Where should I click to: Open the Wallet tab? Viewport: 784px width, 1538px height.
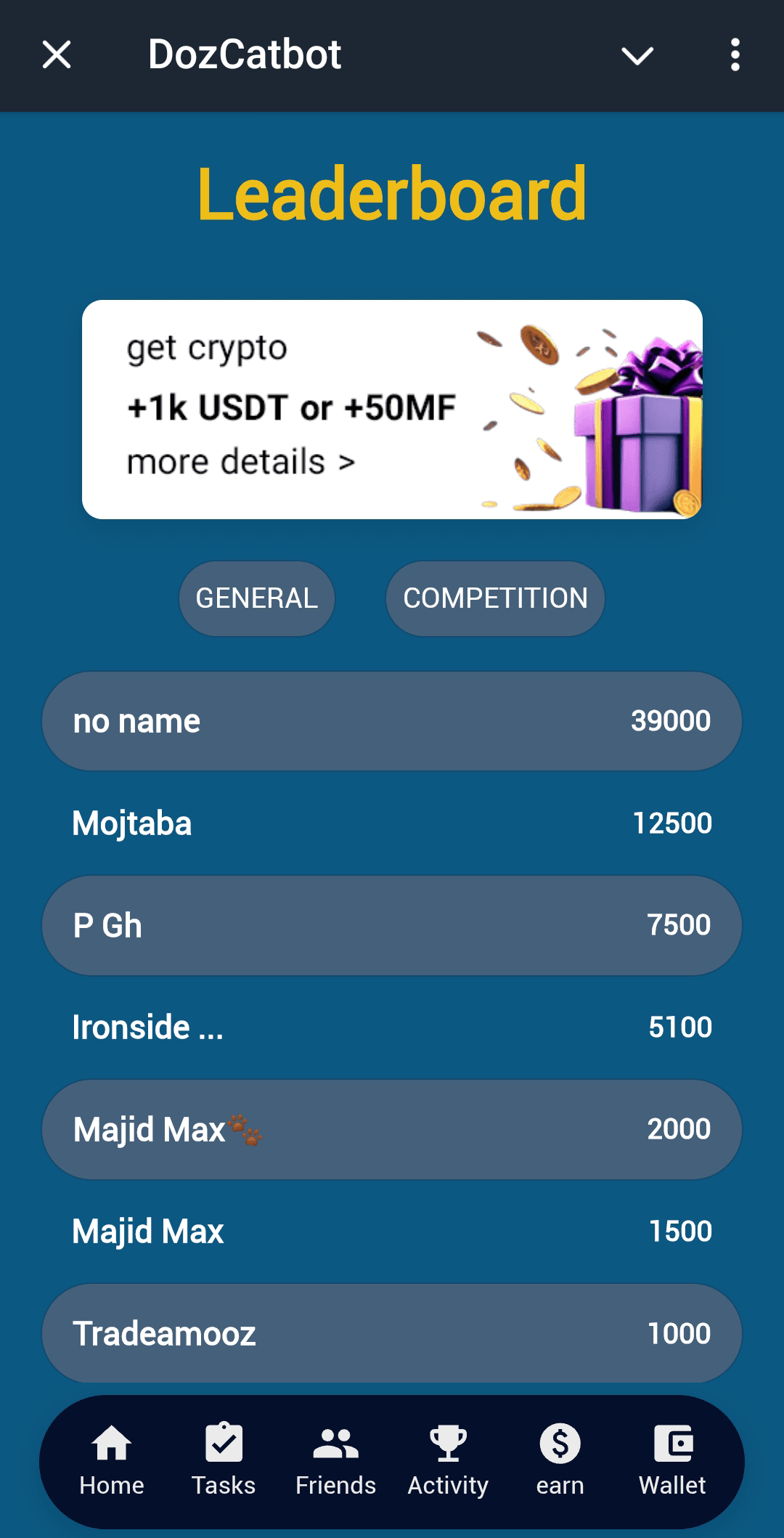coord(672,1460)
